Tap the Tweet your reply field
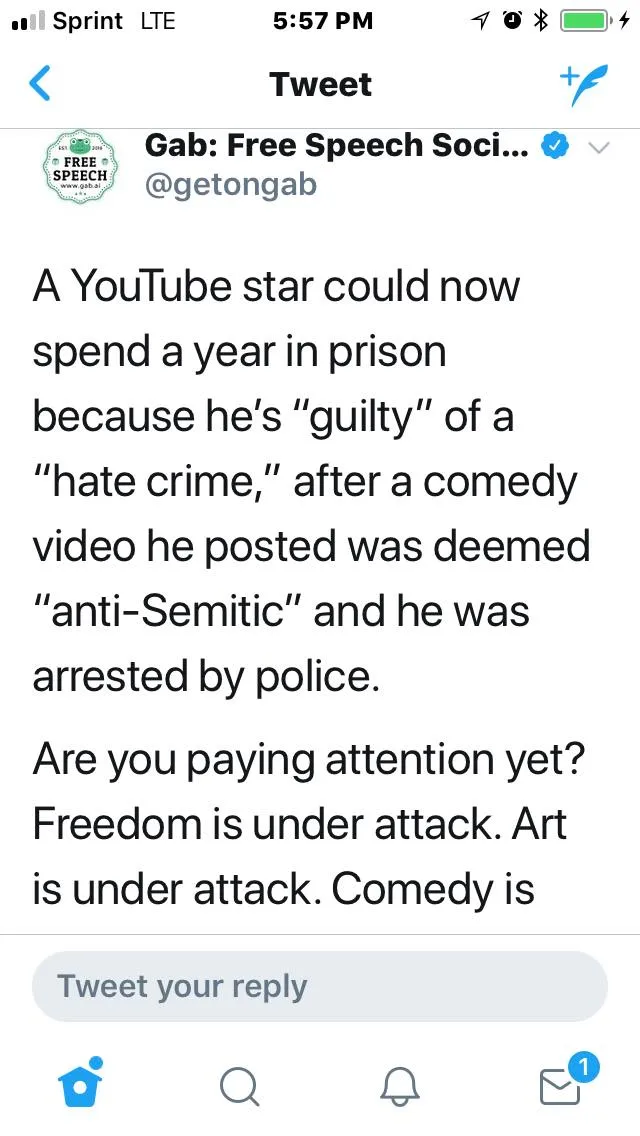The height and width of the screenshot is (1136, 640). click(320, 986)
